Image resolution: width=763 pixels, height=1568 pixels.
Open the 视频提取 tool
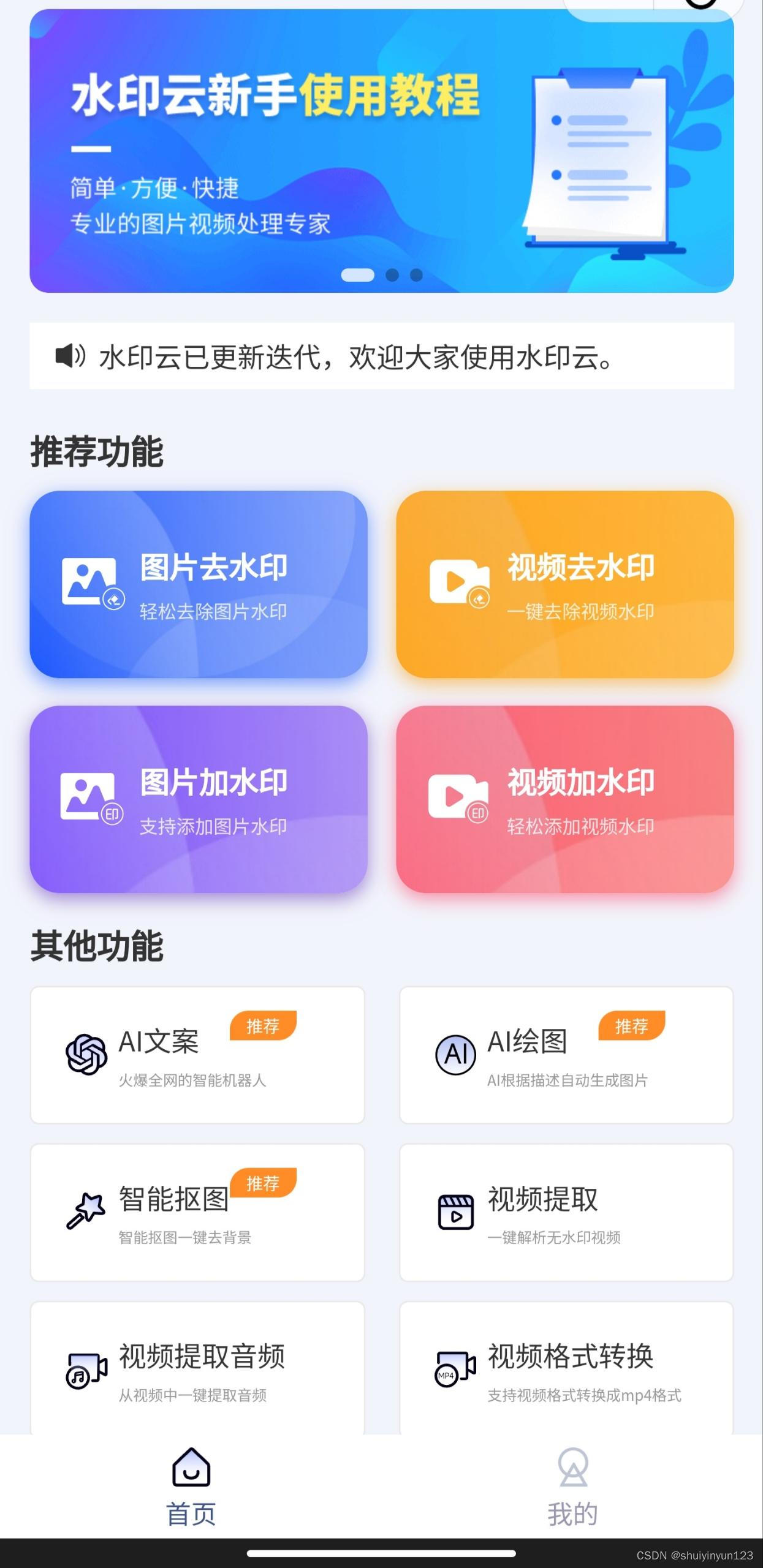(x=566, y=1212)
